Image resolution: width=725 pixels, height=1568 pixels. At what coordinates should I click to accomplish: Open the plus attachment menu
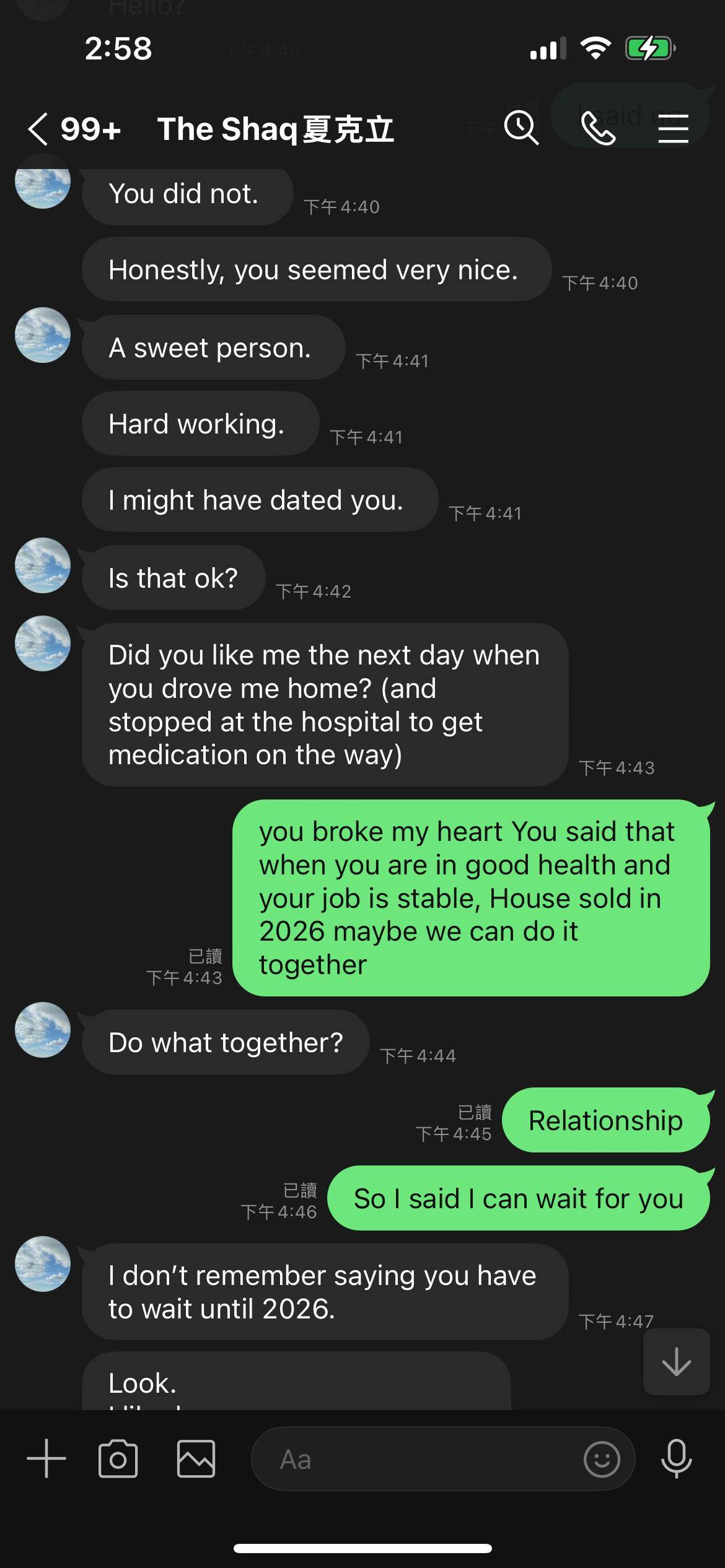point(46,1458)
